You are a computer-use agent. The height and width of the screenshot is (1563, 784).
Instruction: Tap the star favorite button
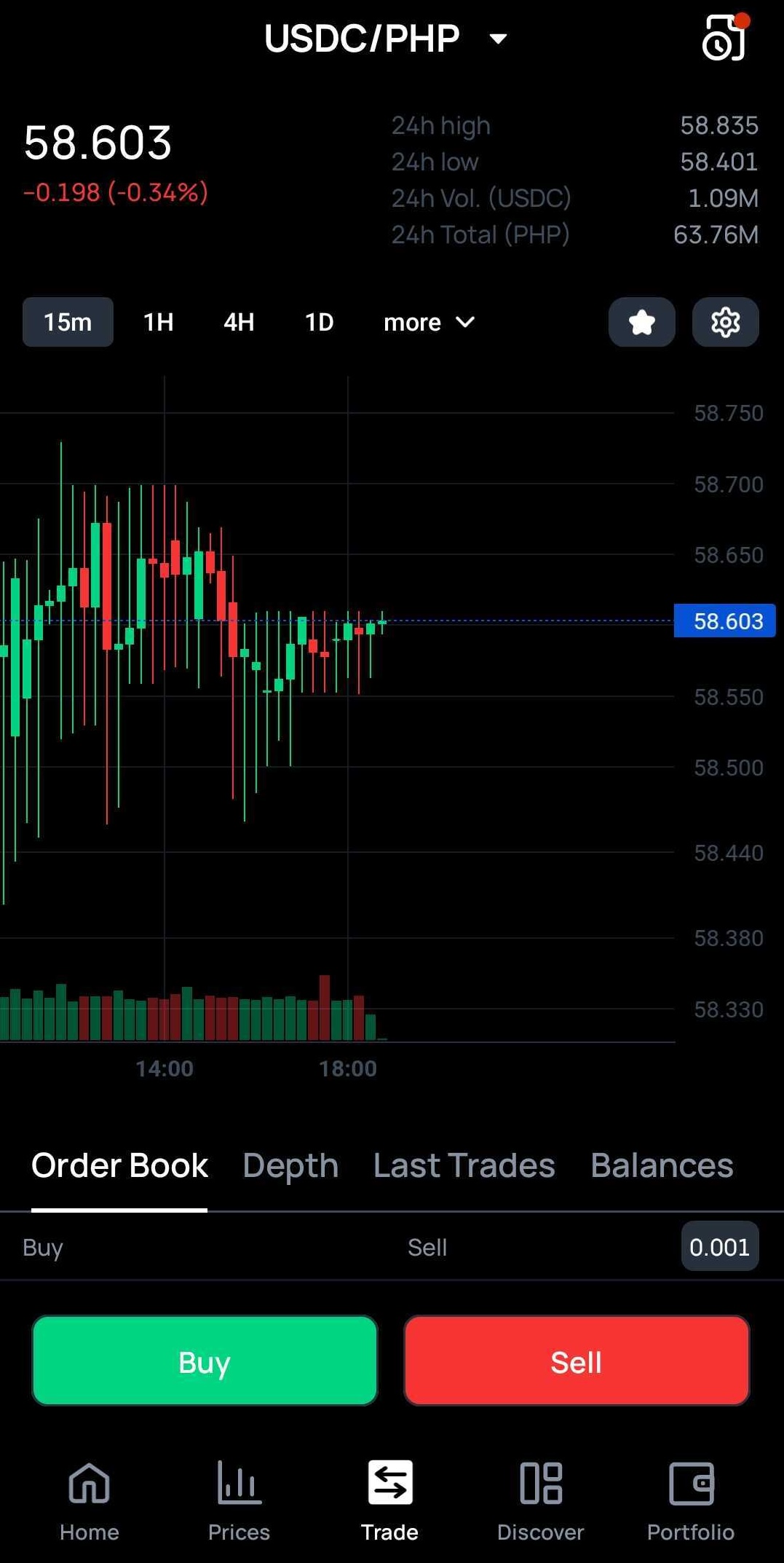click(x=641, y=322)
